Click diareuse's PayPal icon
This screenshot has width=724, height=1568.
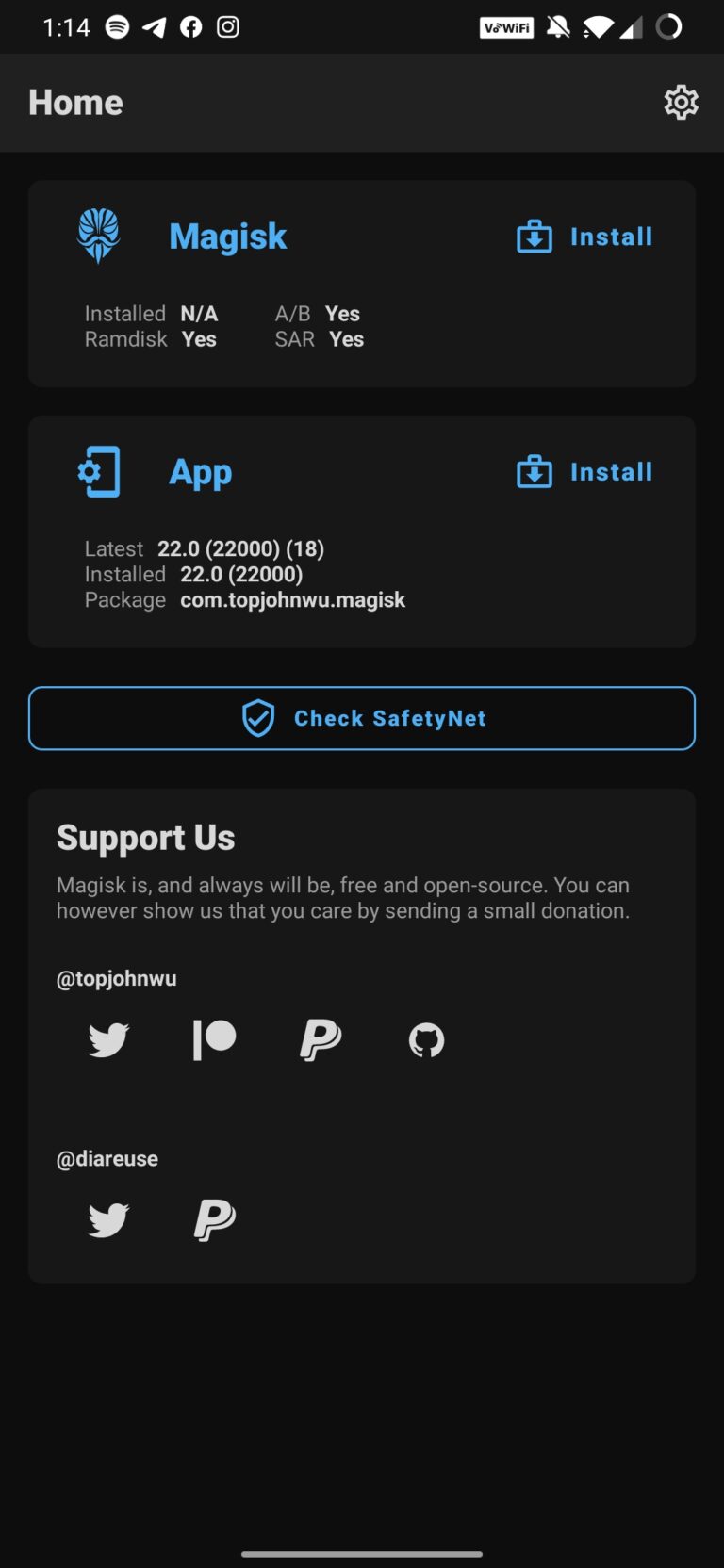(x=213, y=1219)
